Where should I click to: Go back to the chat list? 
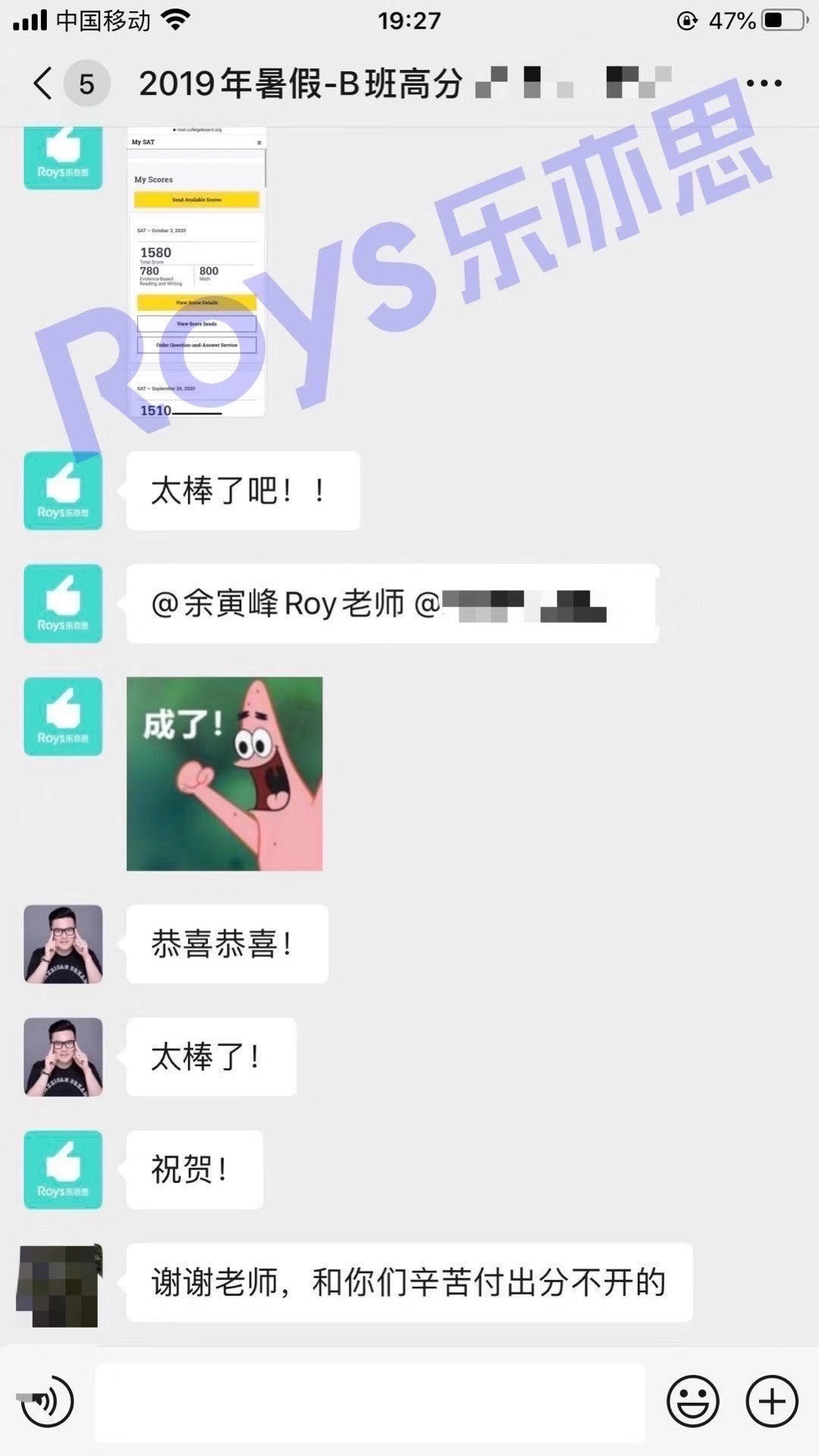44,83
